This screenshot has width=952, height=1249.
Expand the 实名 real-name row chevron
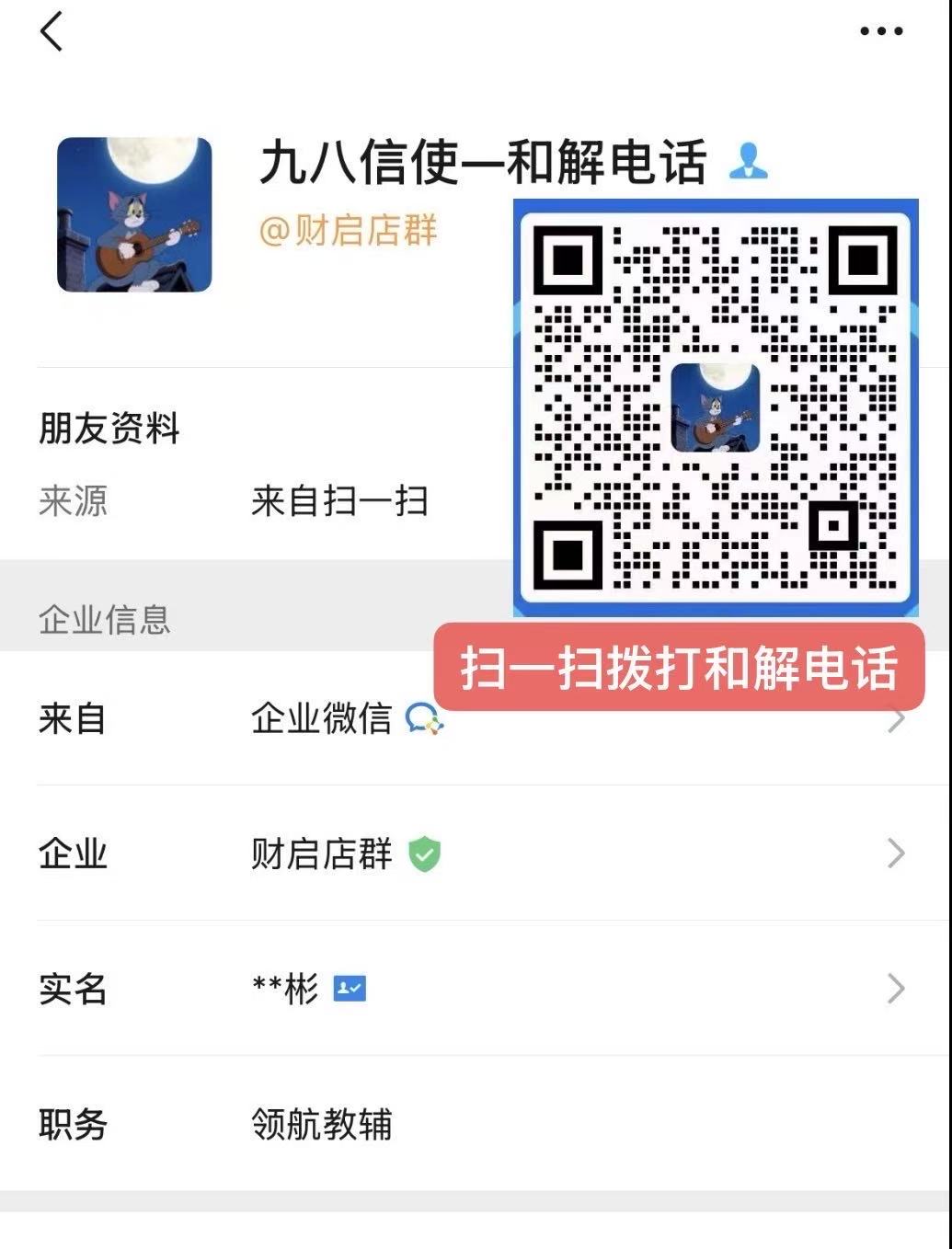[x=895, y=990]
